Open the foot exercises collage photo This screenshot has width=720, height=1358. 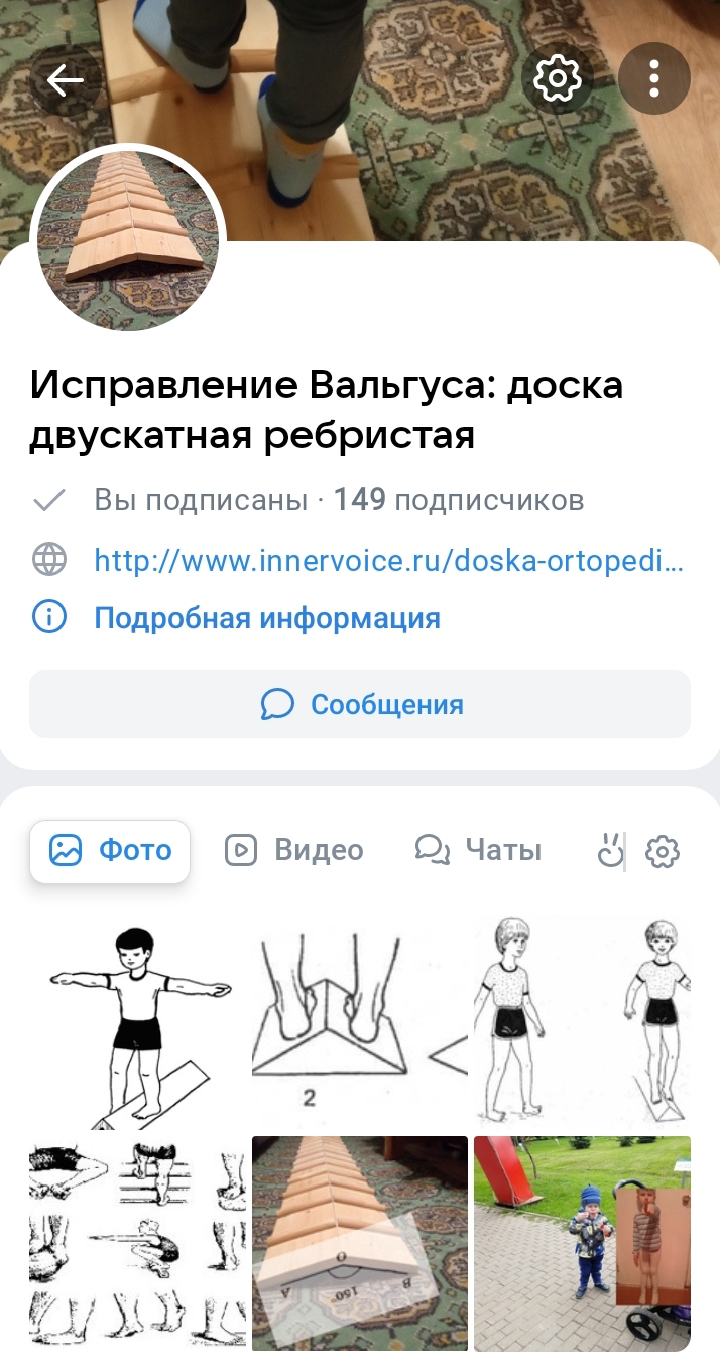coord(138,1243)
